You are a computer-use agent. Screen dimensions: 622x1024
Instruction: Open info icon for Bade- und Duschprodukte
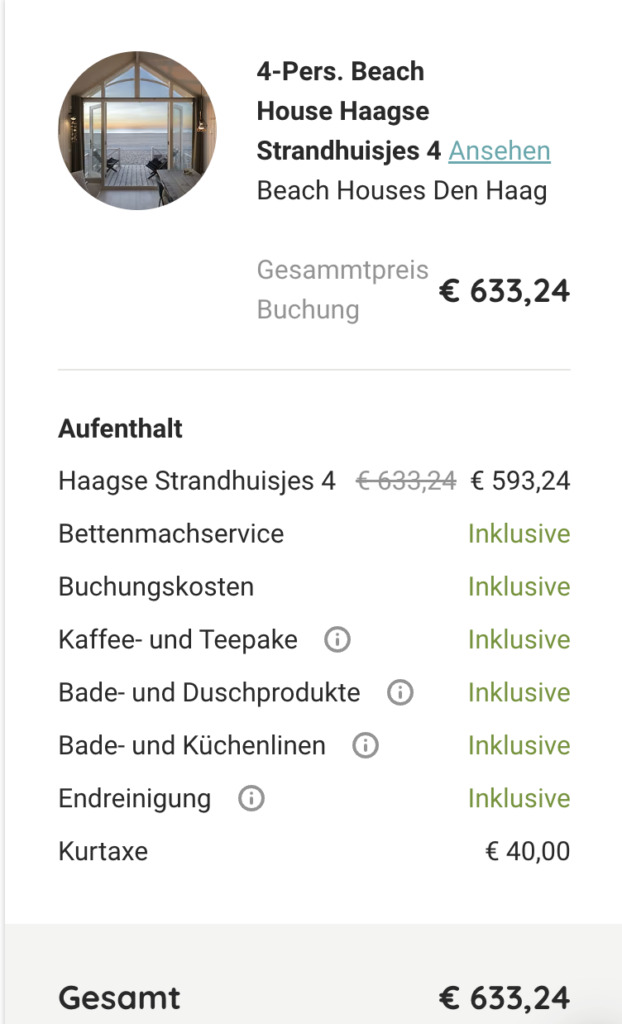pos(400,692)
